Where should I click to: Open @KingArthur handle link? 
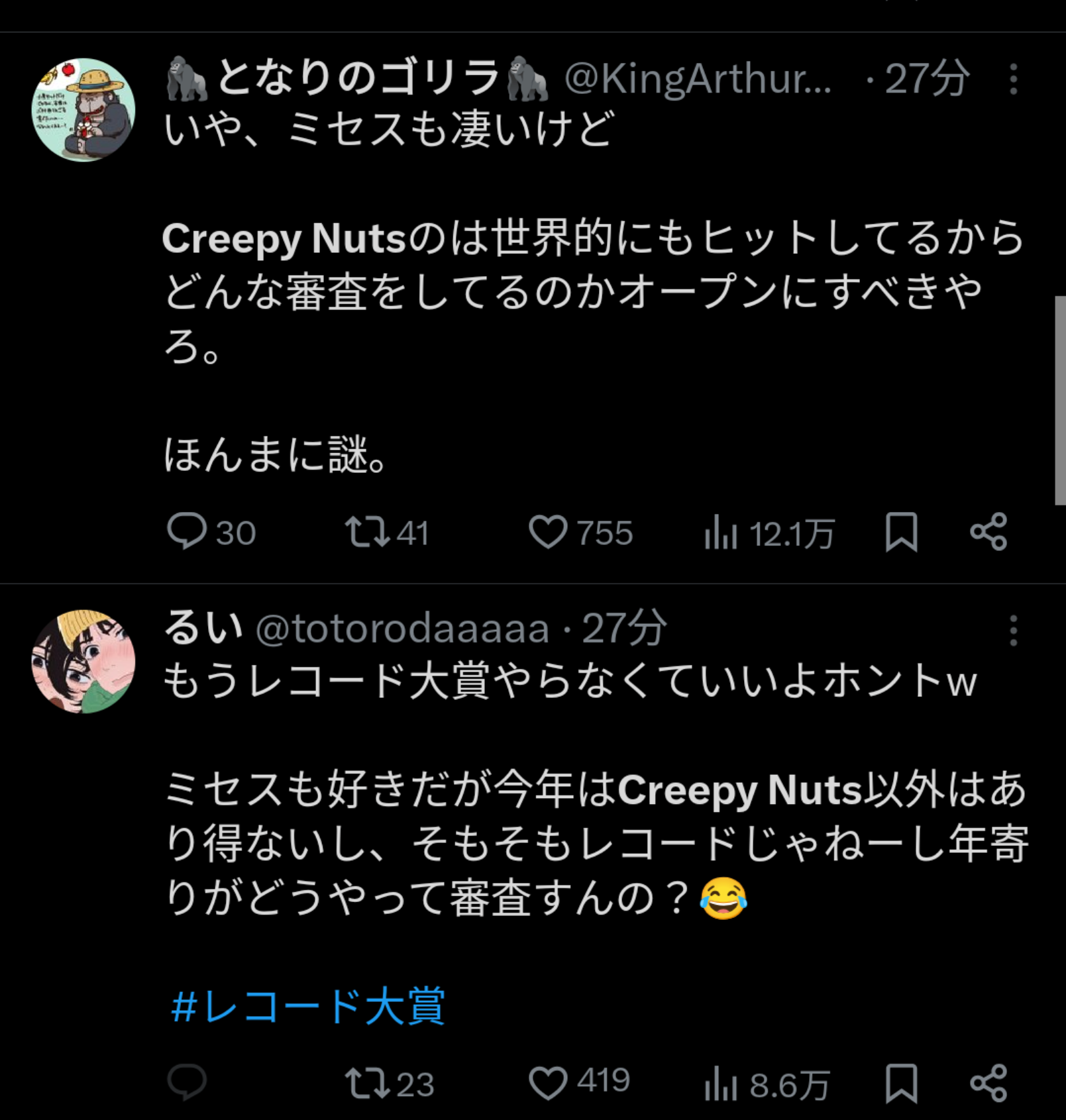coord(698,79)
